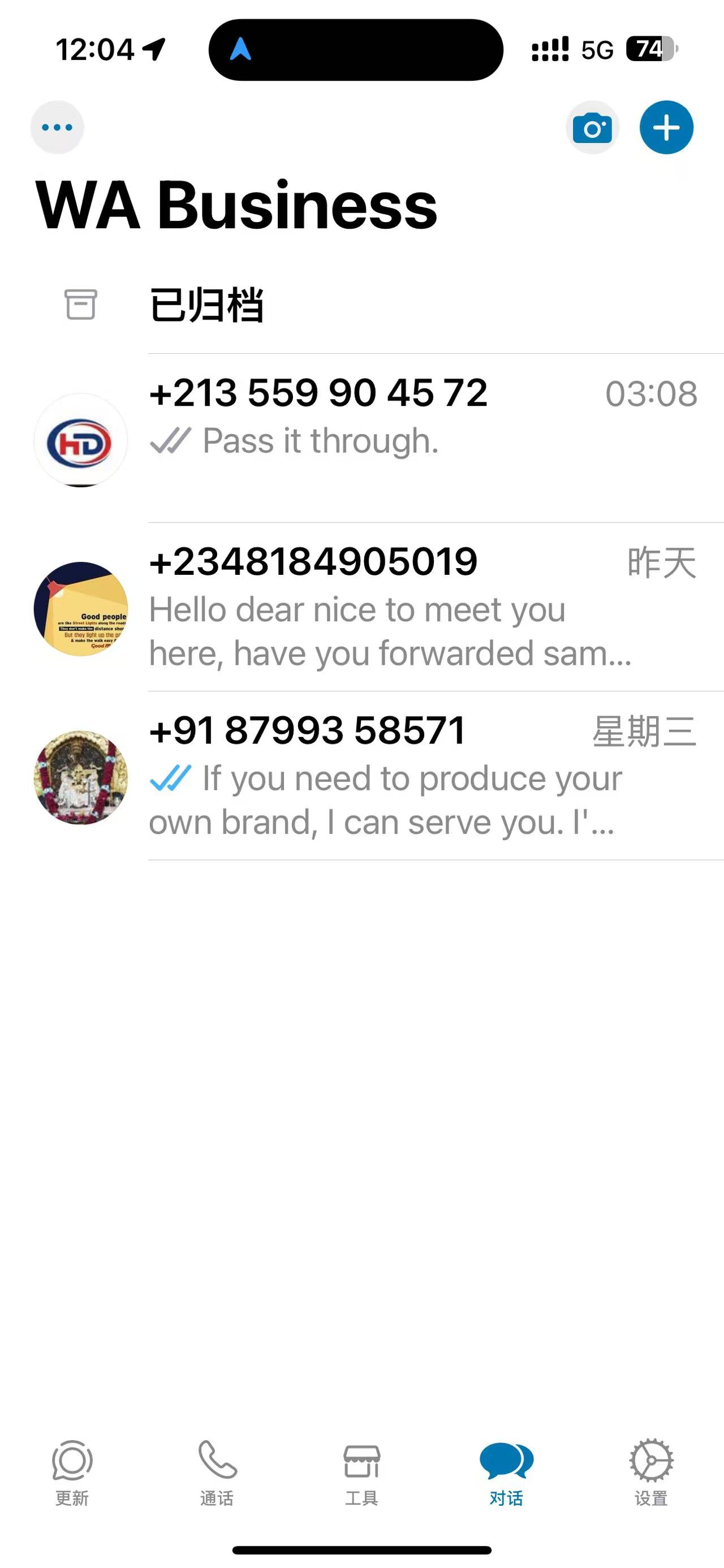Screen dimensions: 724x1568
Task: Go to the 设置 settings tab
Action: point(651,1472)
